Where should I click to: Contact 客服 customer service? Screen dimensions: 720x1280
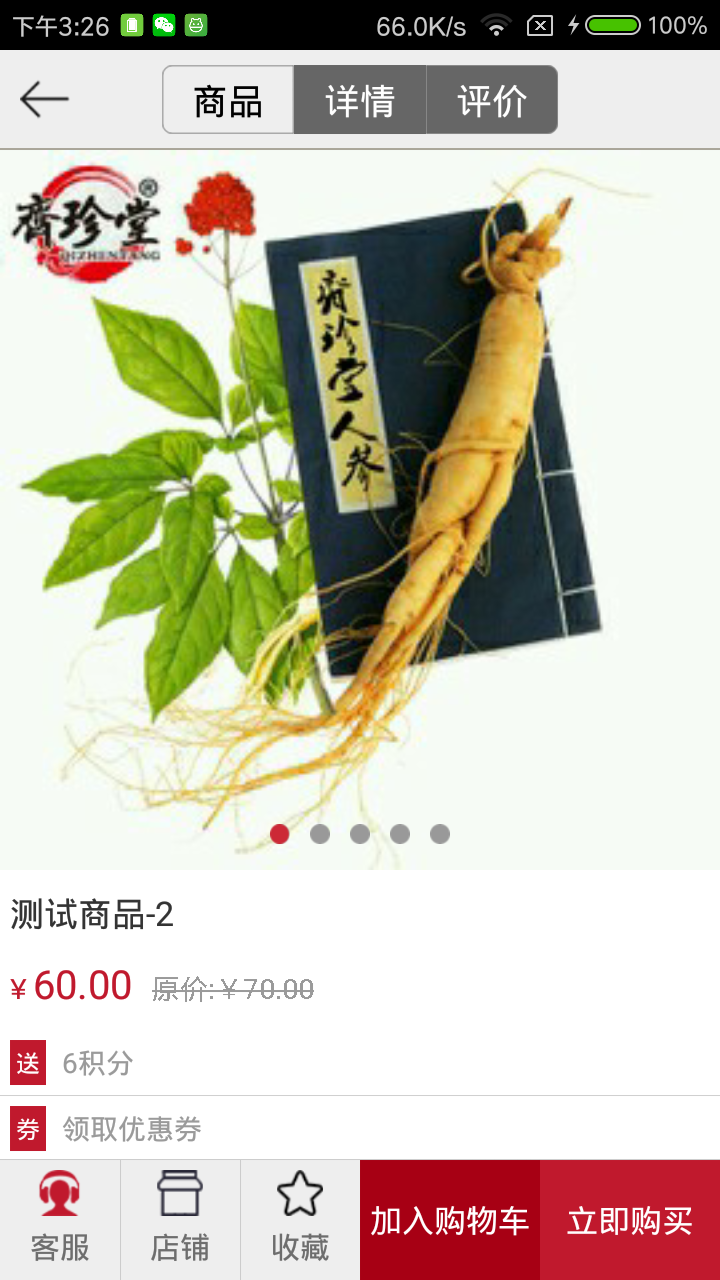pos(60,1220)
